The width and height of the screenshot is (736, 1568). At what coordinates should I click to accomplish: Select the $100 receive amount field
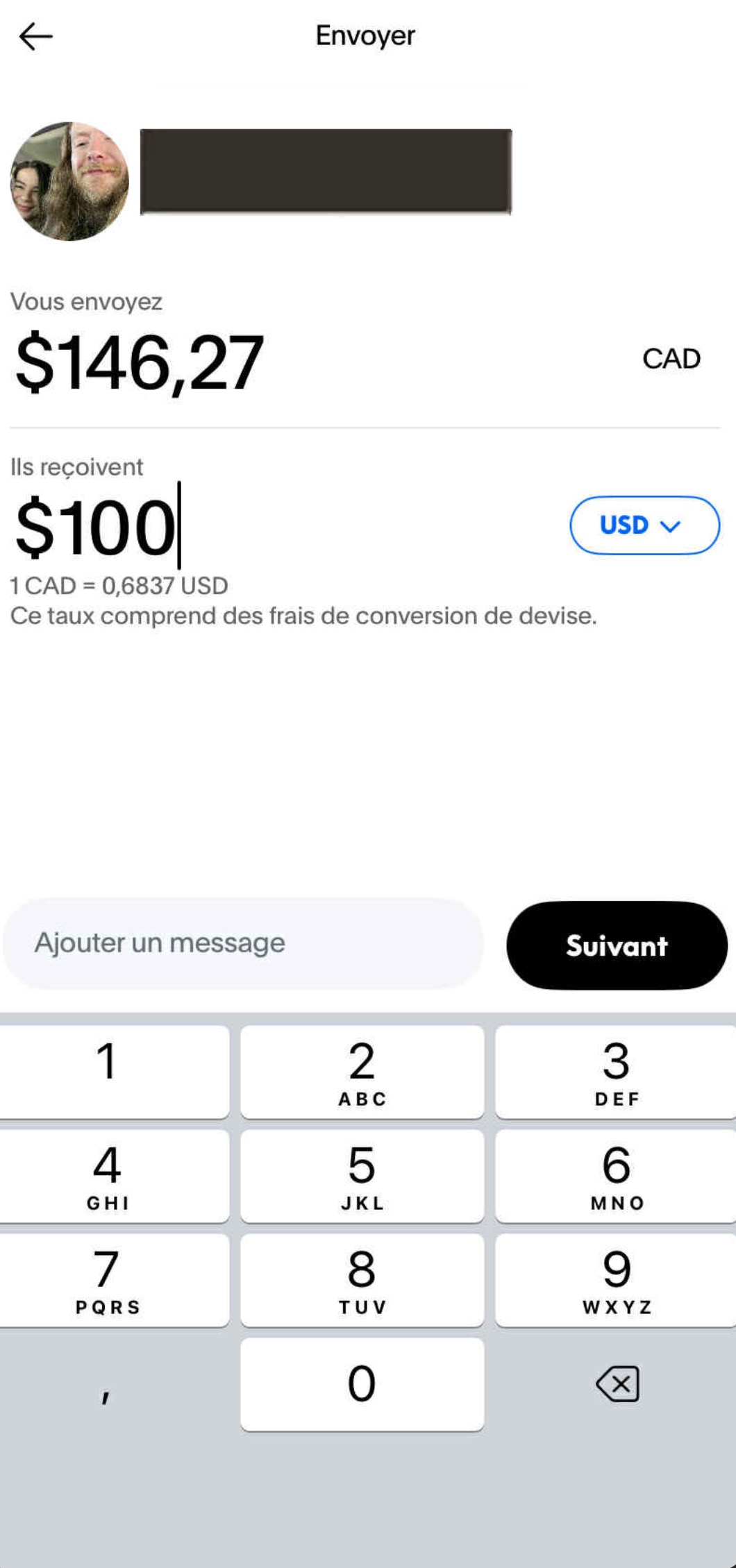pos(96,528)
